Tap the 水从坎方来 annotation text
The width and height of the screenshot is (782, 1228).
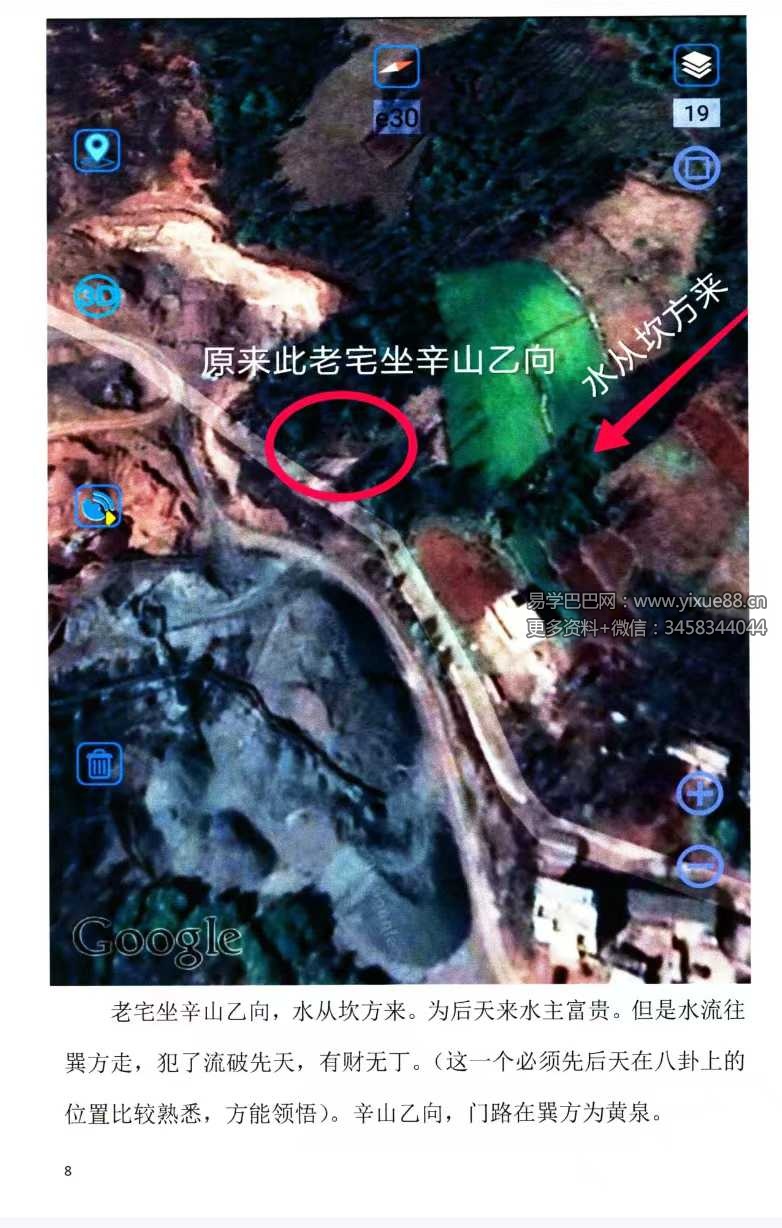655,340
